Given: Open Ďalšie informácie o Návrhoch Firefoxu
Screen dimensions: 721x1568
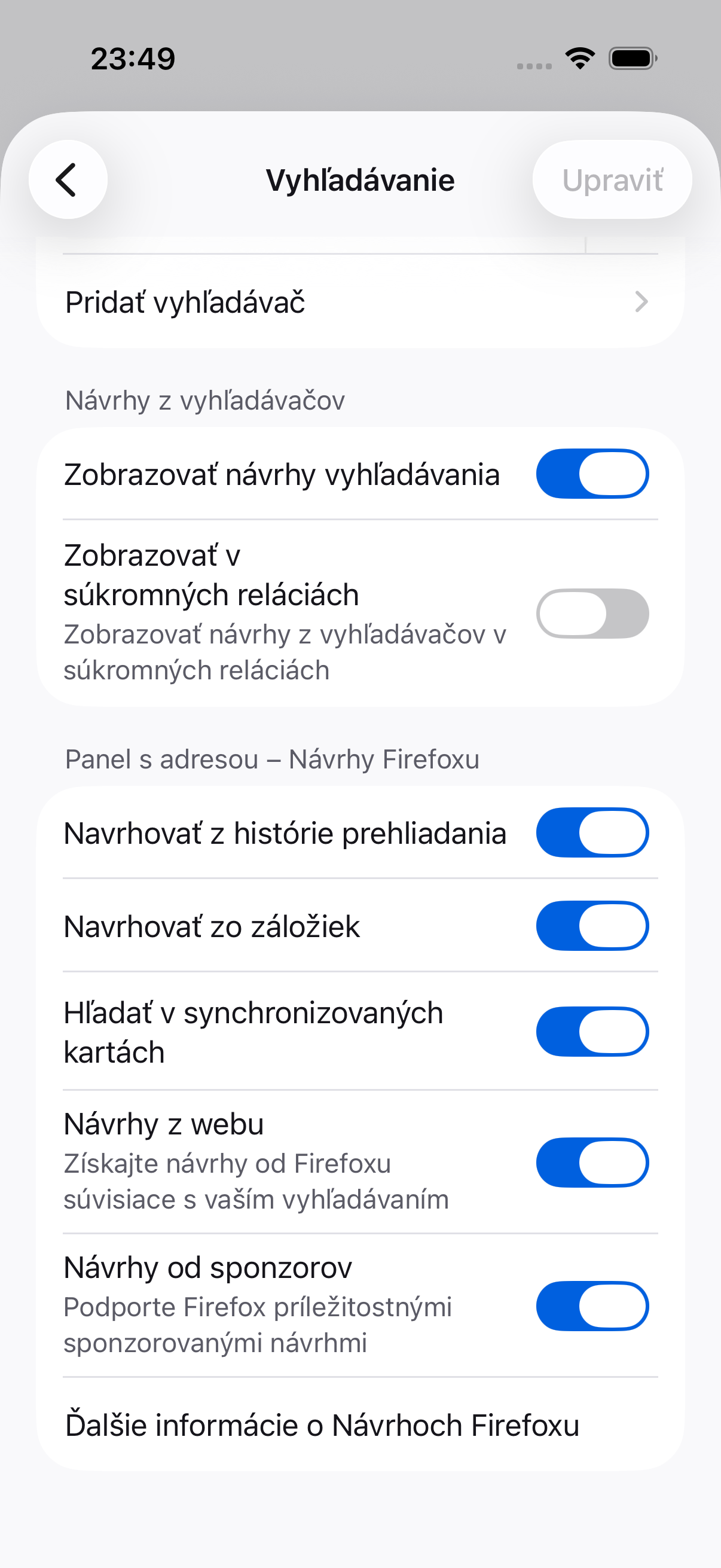Looking at the screenshot, I should click(360, 1425).
